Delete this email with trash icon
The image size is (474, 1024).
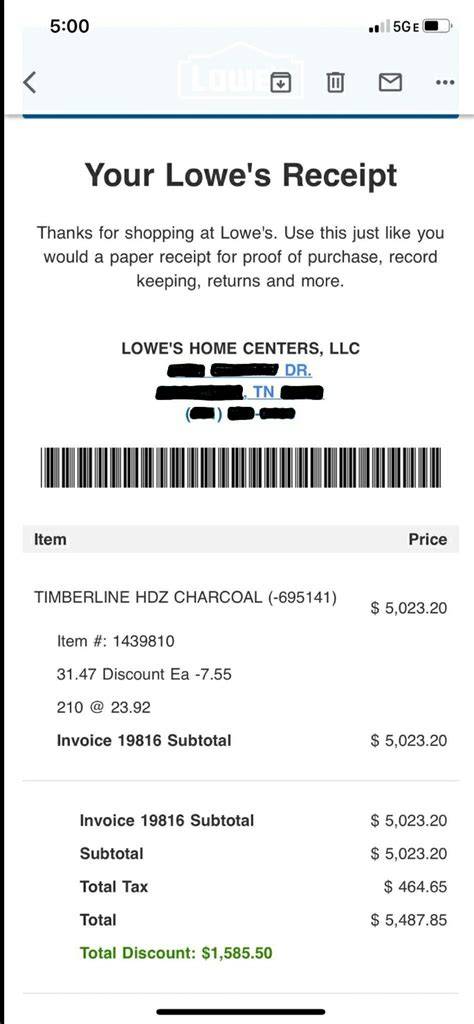click(x=335, y=82)
